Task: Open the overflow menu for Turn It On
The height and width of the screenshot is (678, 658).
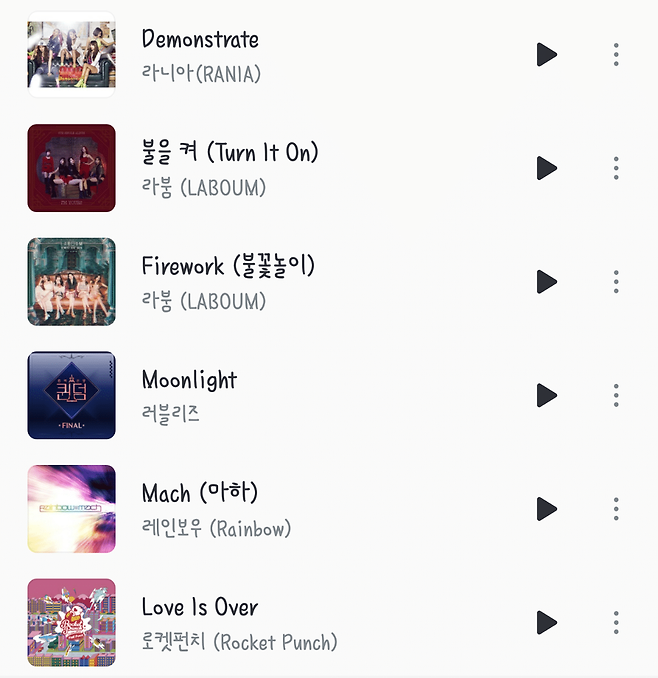Action: tap(616, 168)
